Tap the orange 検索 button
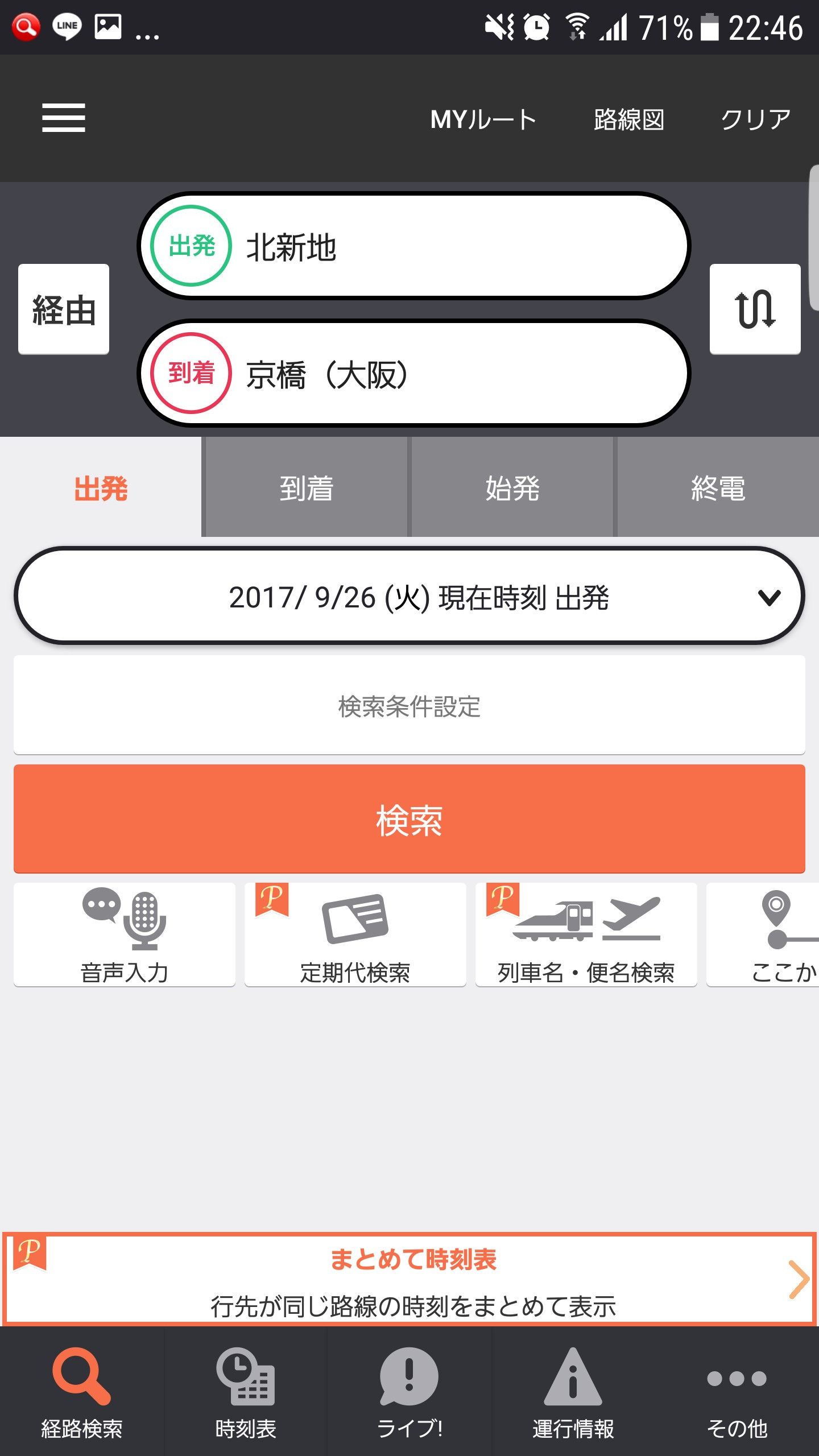This screenshot has height=1456, width=819. pyautogui.click(x=409, y=819)
